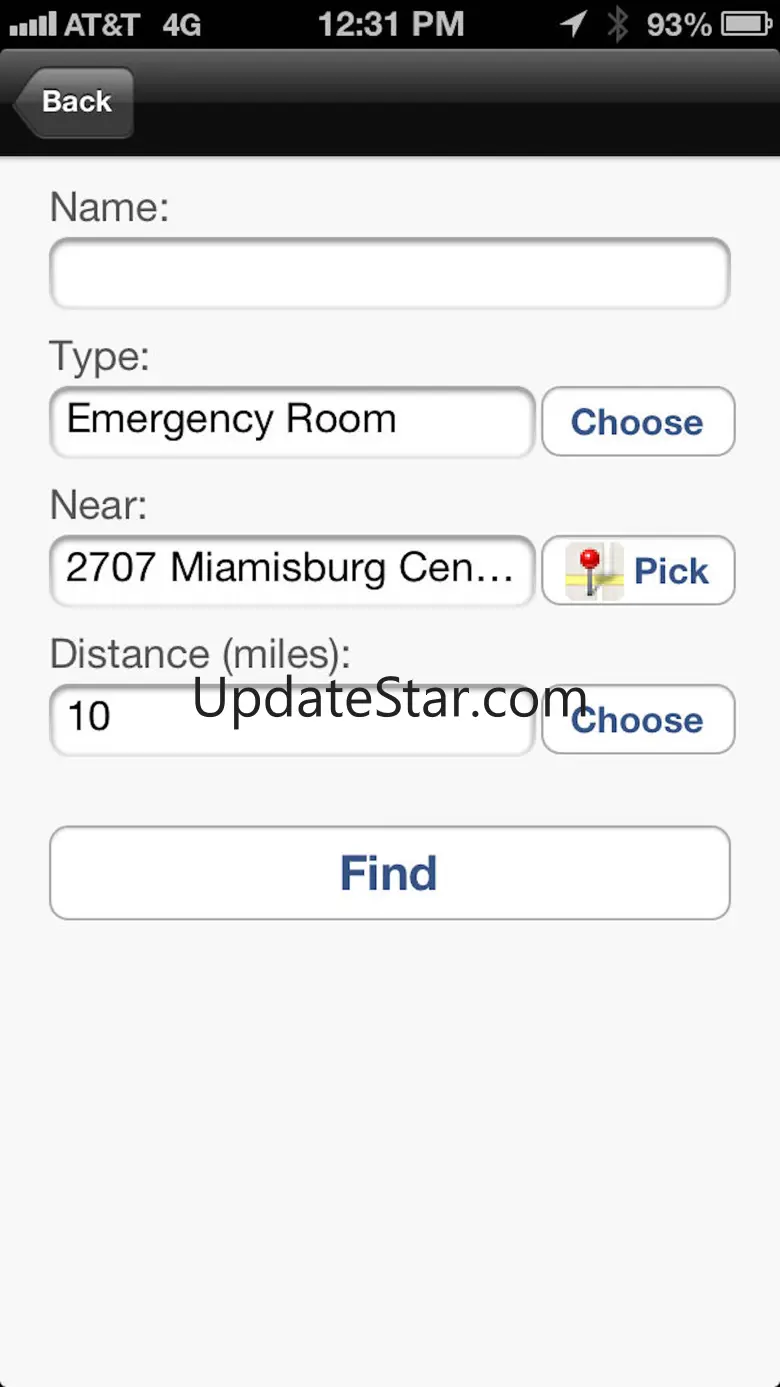Edit the Near address field
This screenshot has height=1387, width=780.
click(292, 571)
